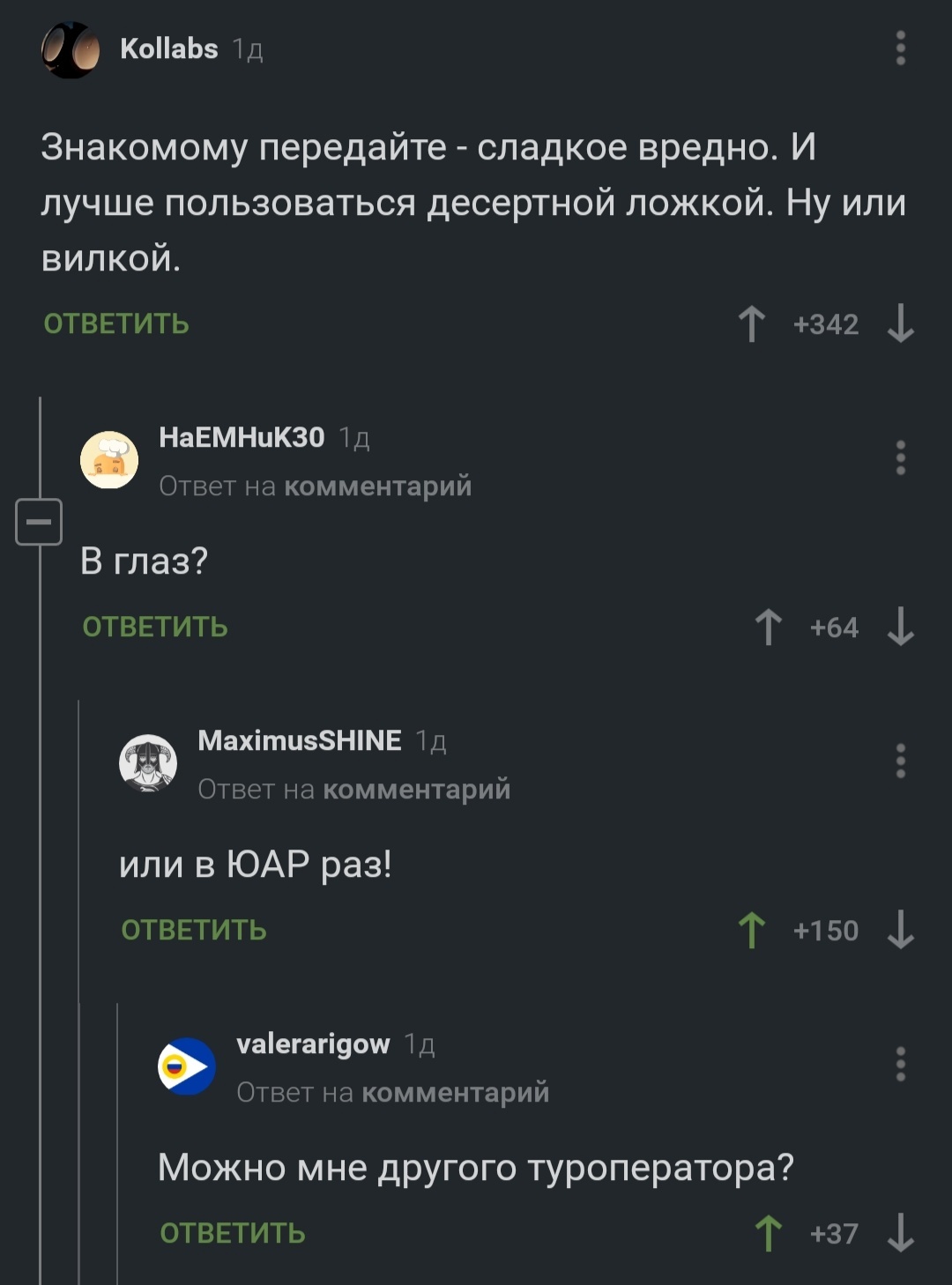Downvote valerarigow's comment
This screenshot has width=952, height=1285.
pos(900,1234)
